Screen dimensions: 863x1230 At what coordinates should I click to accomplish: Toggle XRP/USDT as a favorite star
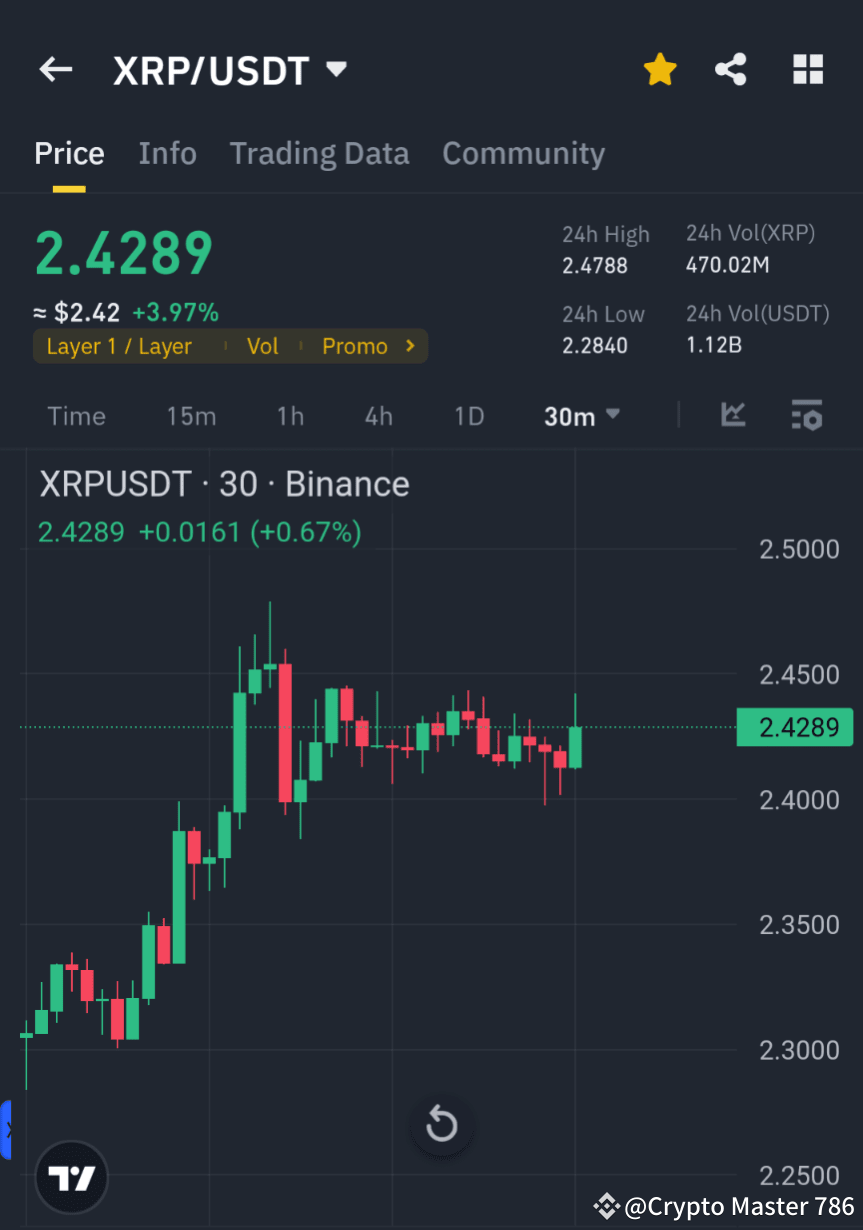[x=660, y=69]
